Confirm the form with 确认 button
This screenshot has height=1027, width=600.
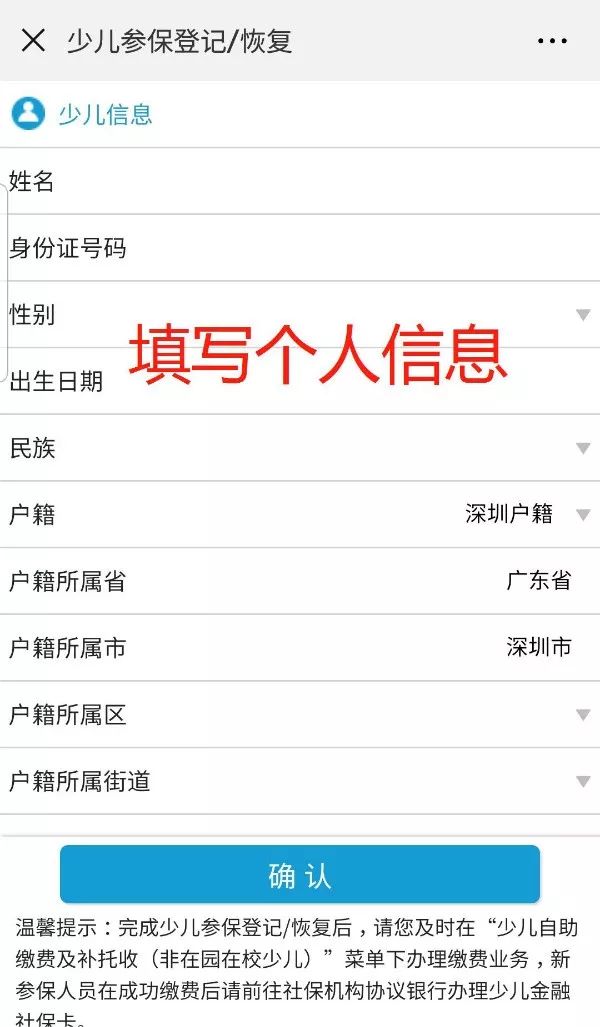pos(300,874)
